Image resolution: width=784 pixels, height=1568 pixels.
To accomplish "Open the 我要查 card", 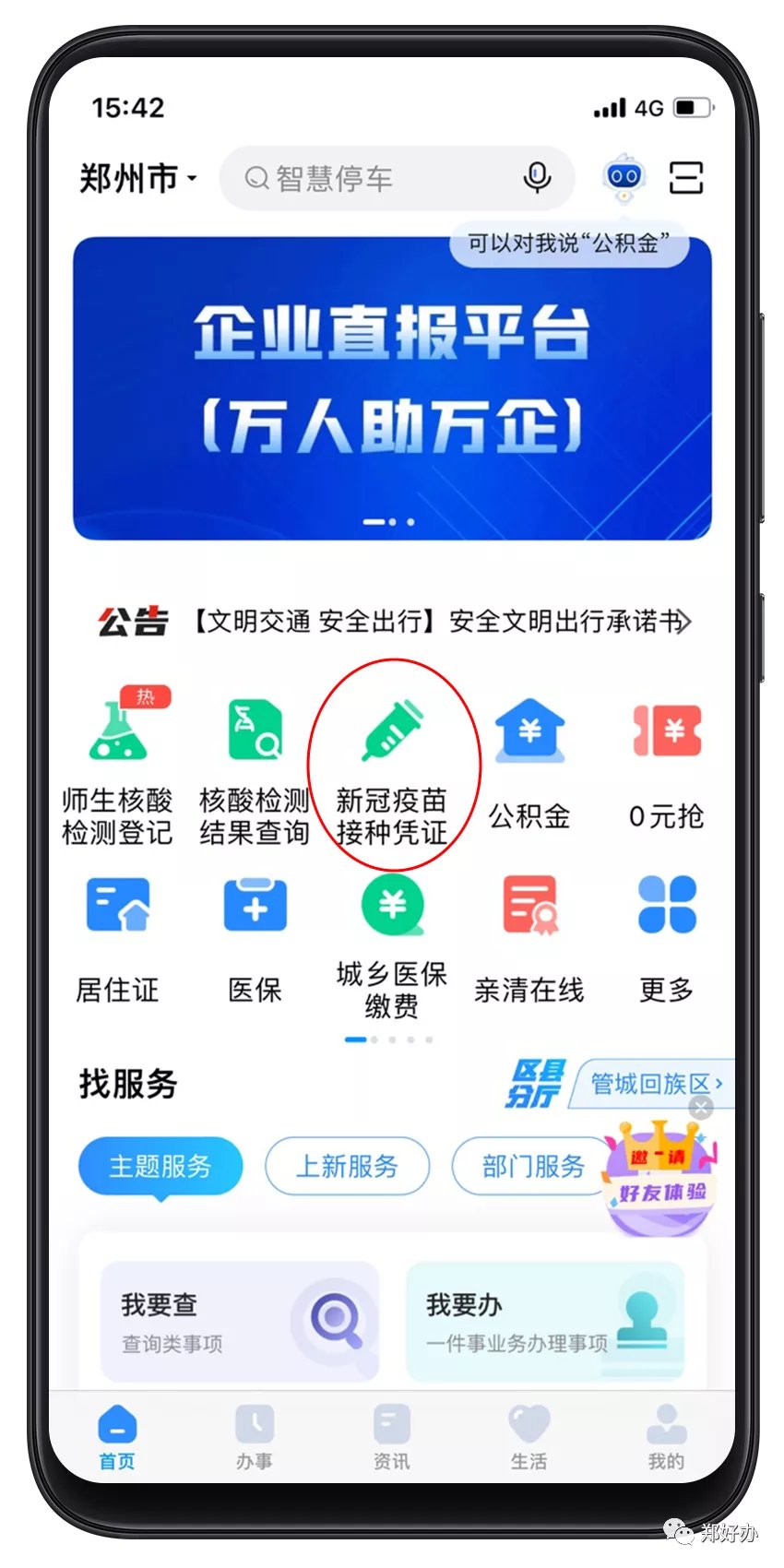I will point(240,1321).
